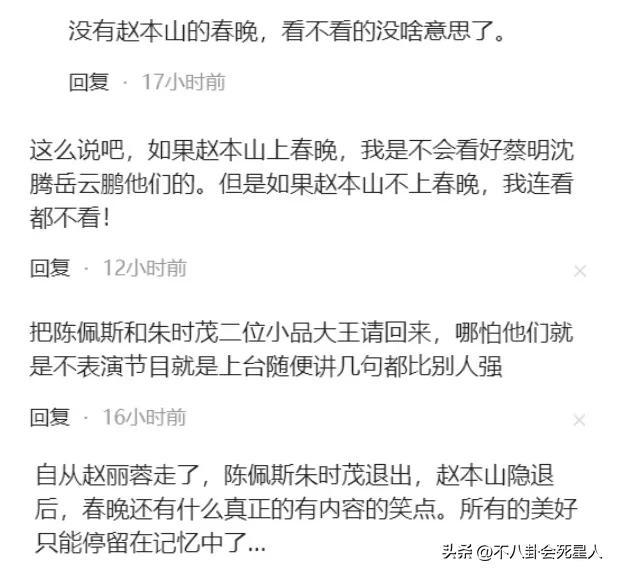Dismiss the comment posted 12小时前
This screenshot has width=617, height=574.
[580, 271]
